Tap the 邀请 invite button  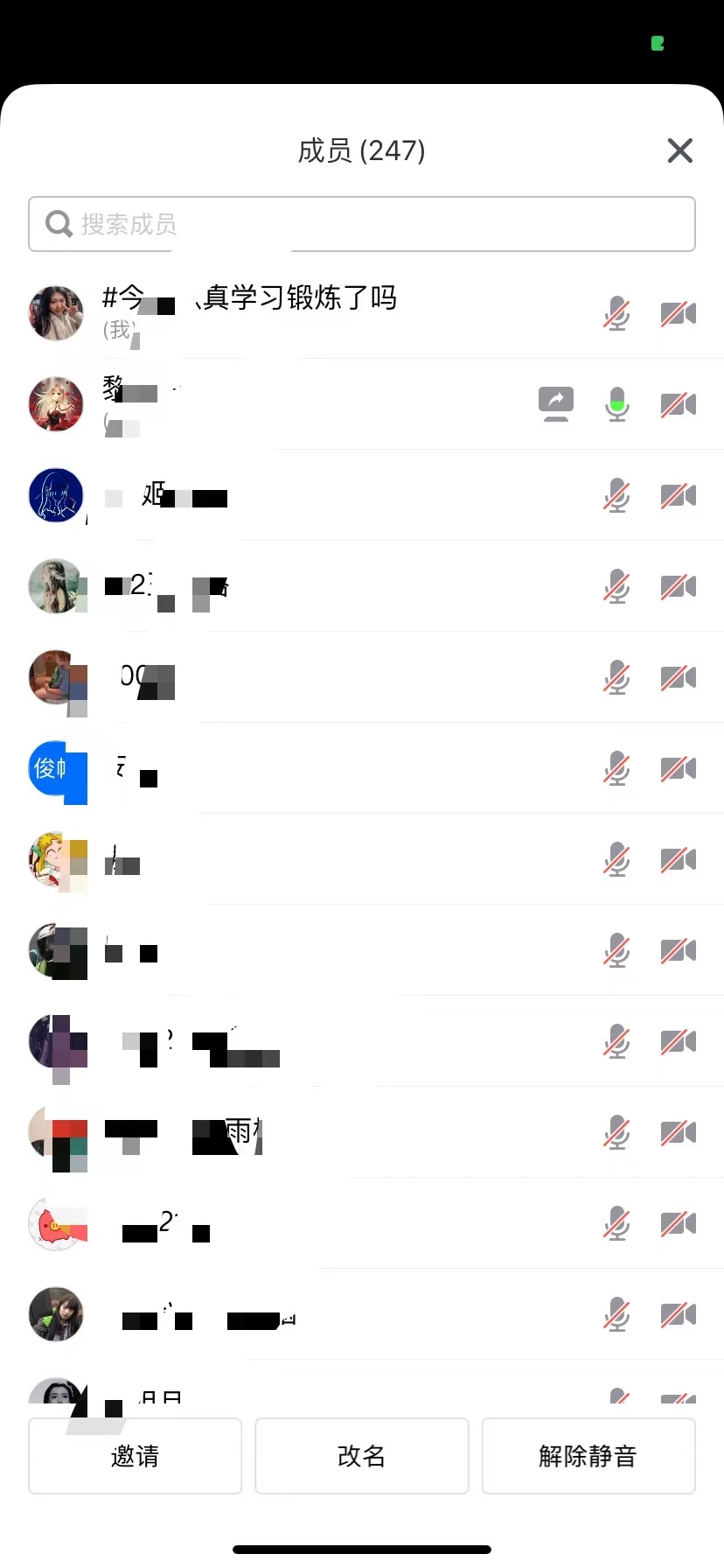(135, 1456)
